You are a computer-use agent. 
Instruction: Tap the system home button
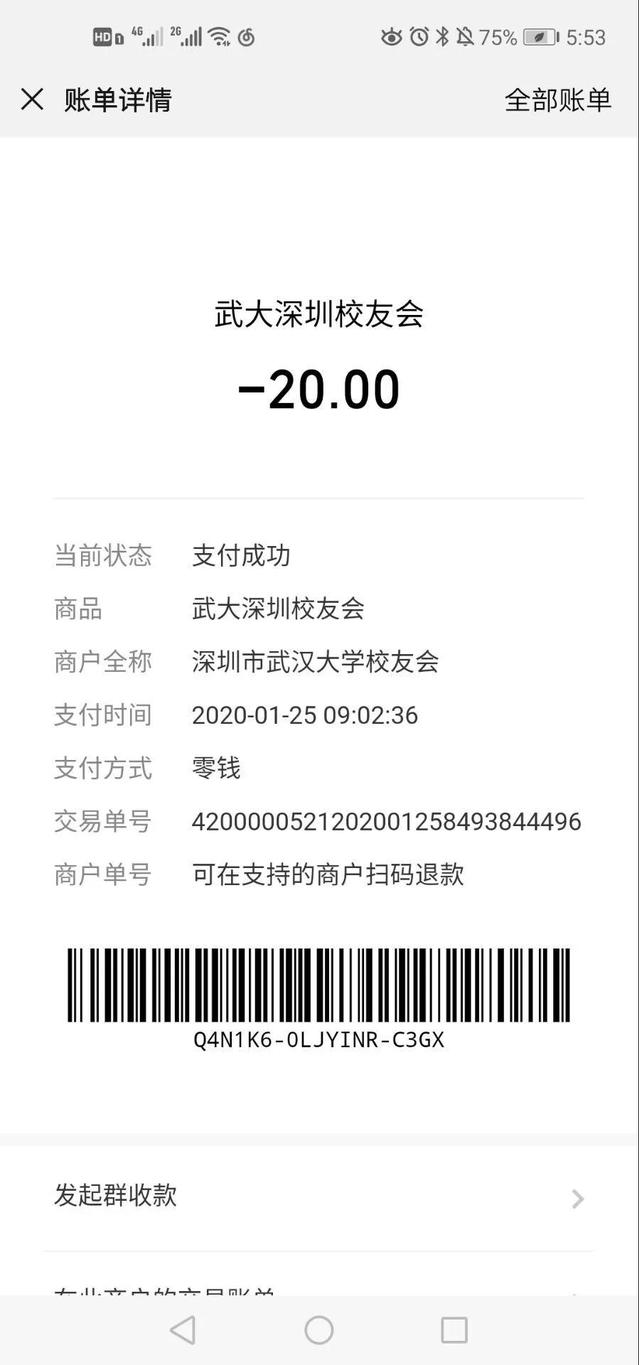tap(319, 1329)
